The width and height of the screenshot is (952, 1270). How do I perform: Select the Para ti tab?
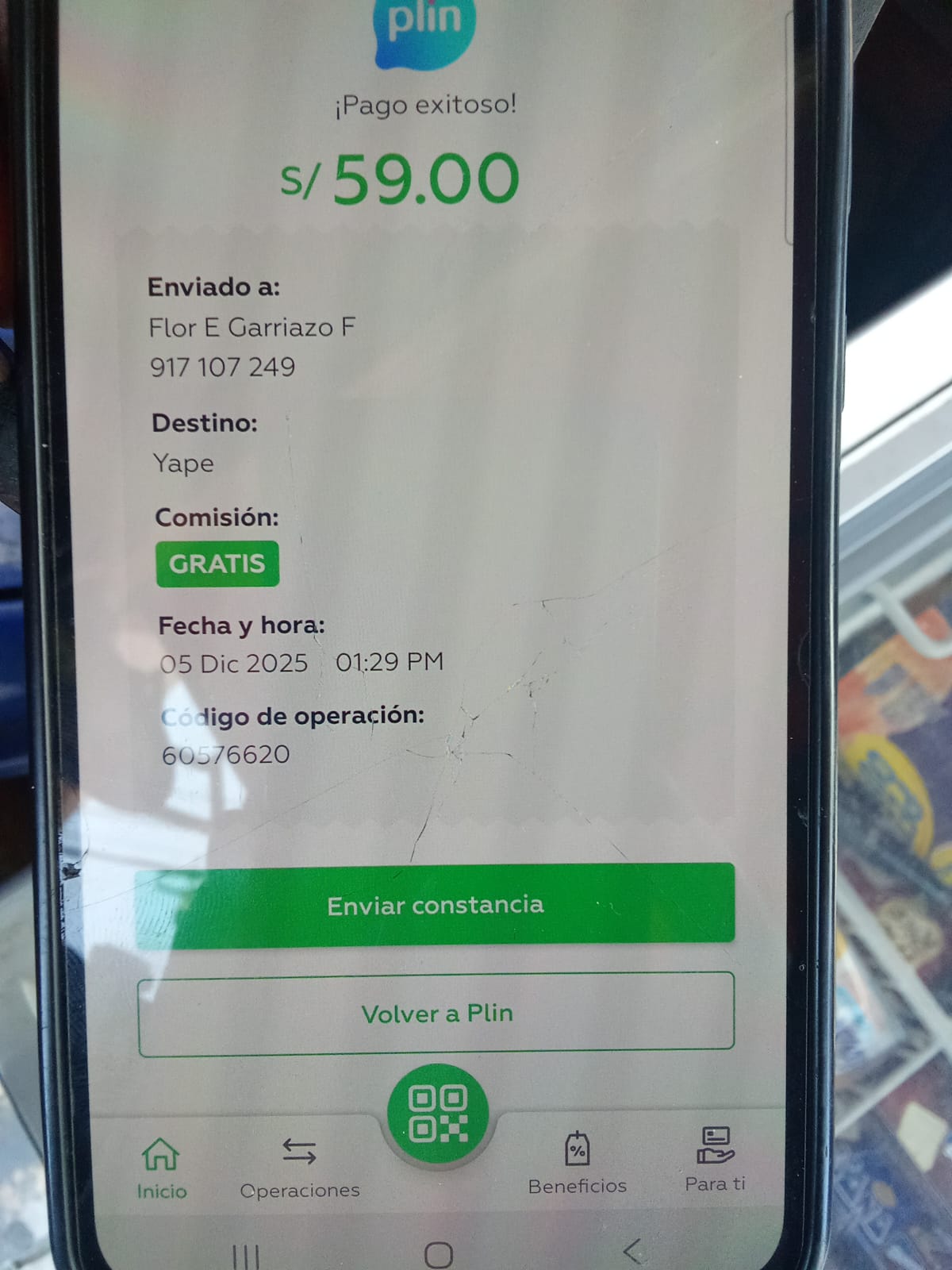715,1160
